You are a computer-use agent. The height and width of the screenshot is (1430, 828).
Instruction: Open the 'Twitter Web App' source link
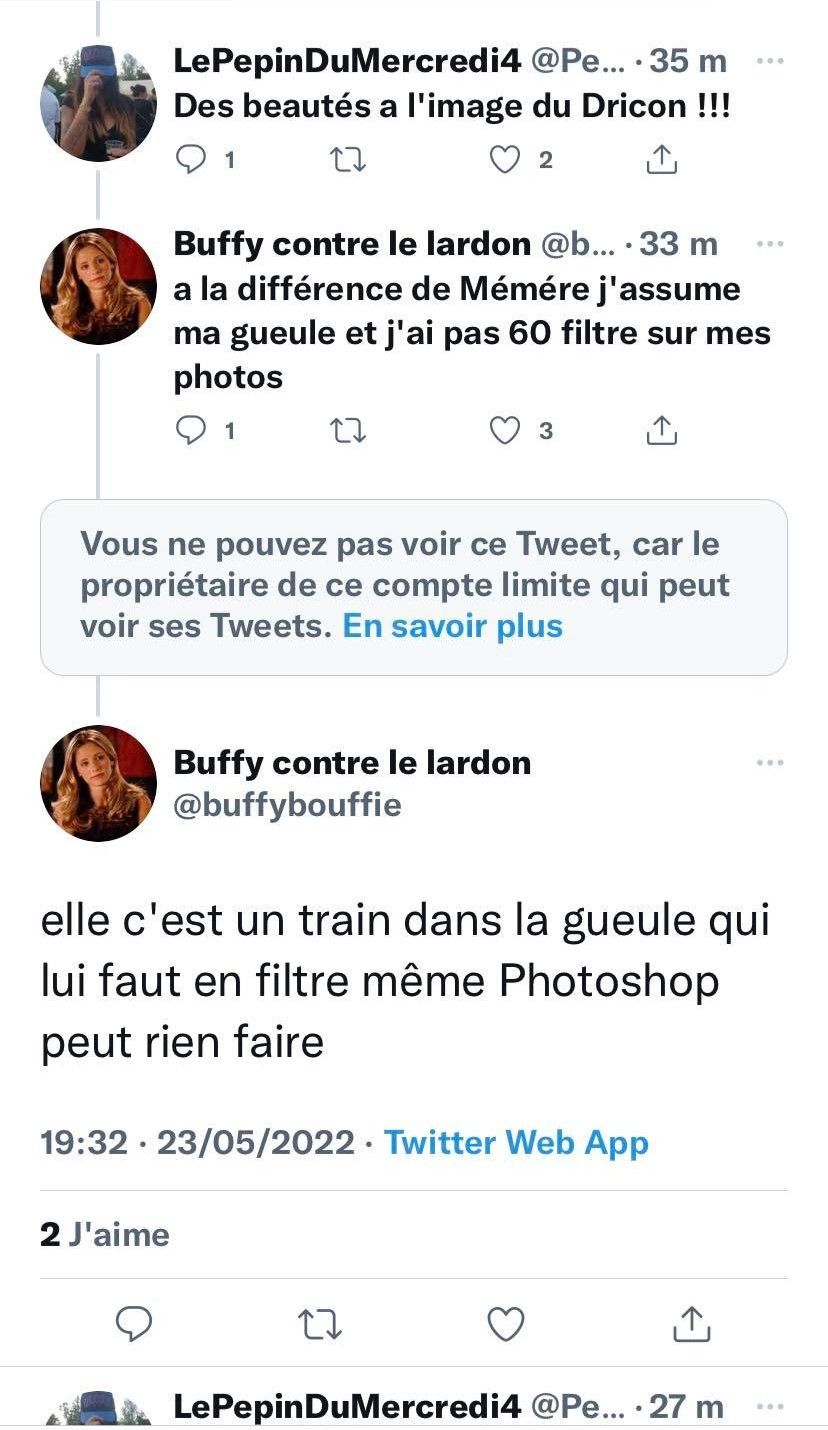tap(516, 1142)
